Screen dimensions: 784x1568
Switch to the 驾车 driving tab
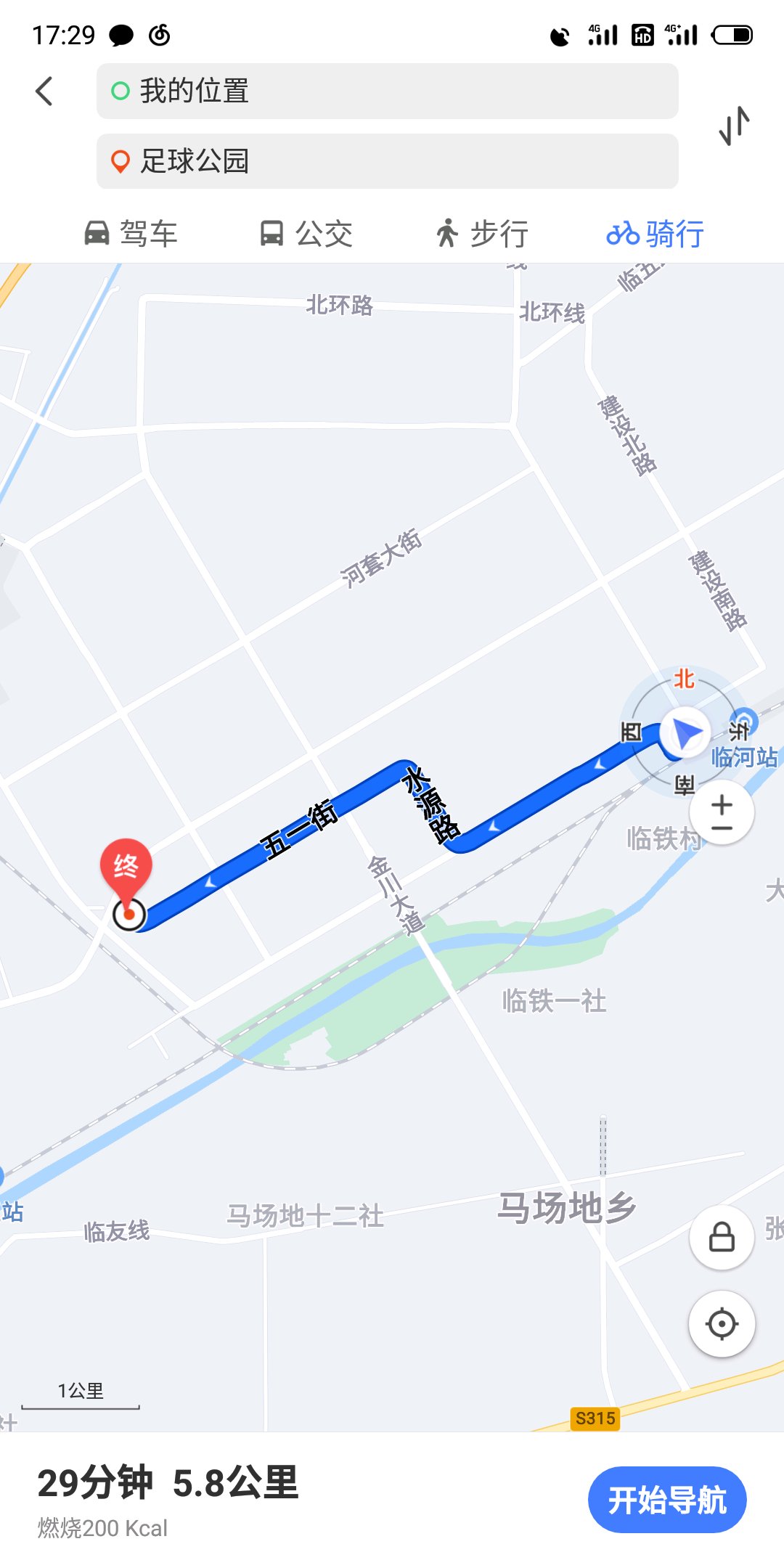(131, 234)
